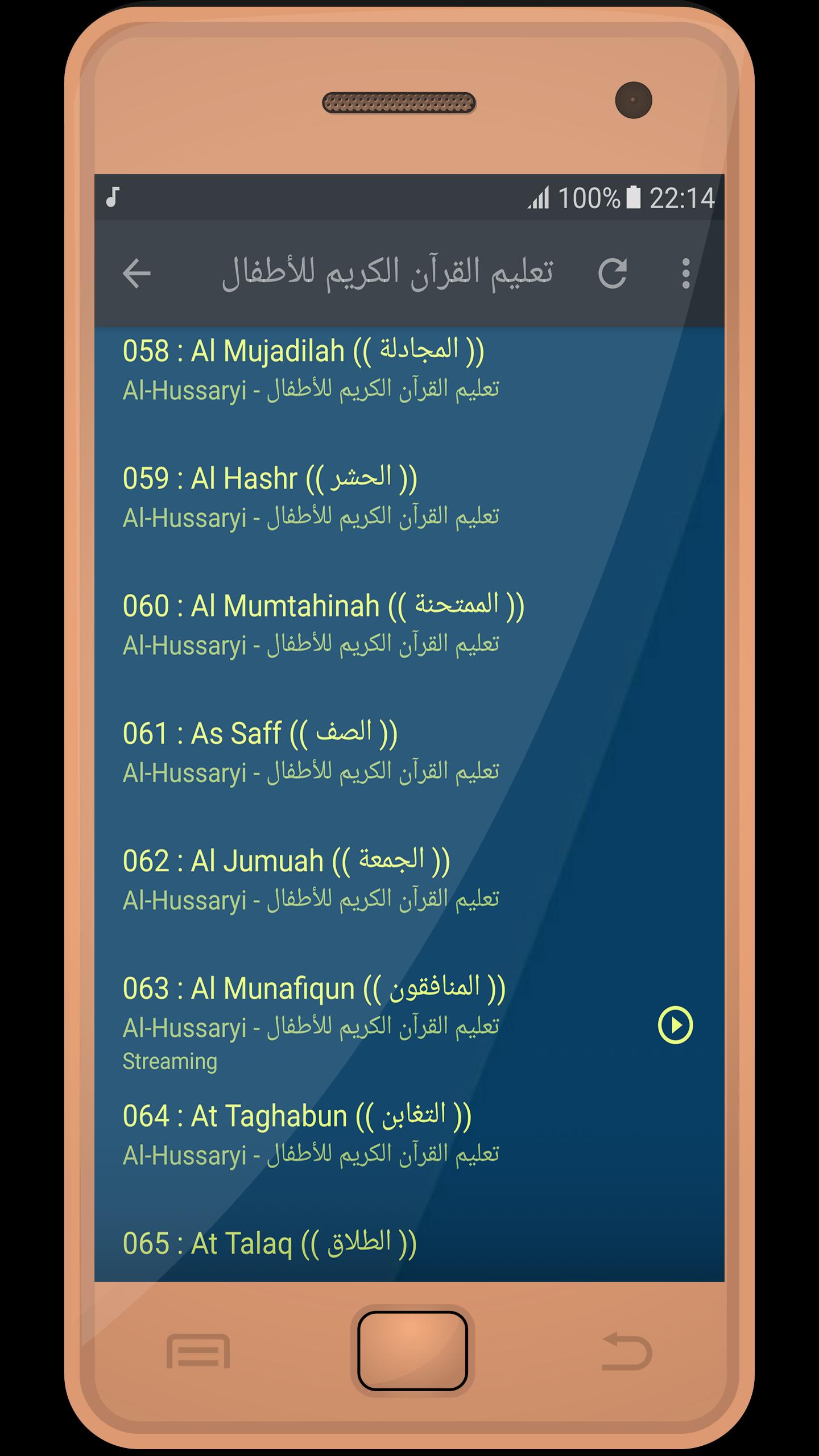Screen dimensions: 819x1456
Task: Tap the play icon on Al Munafiqun
Action: [x=675, y=1025]
